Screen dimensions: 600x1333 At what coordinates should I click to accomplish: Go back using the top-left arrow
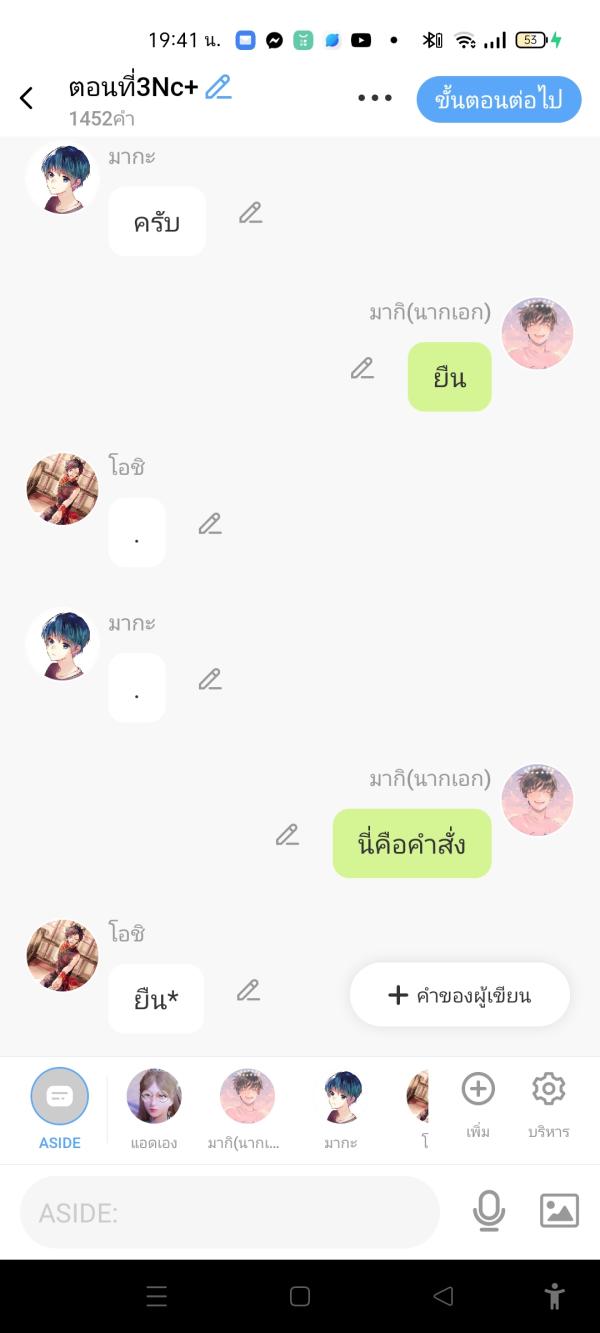click(x=27, y=98)
